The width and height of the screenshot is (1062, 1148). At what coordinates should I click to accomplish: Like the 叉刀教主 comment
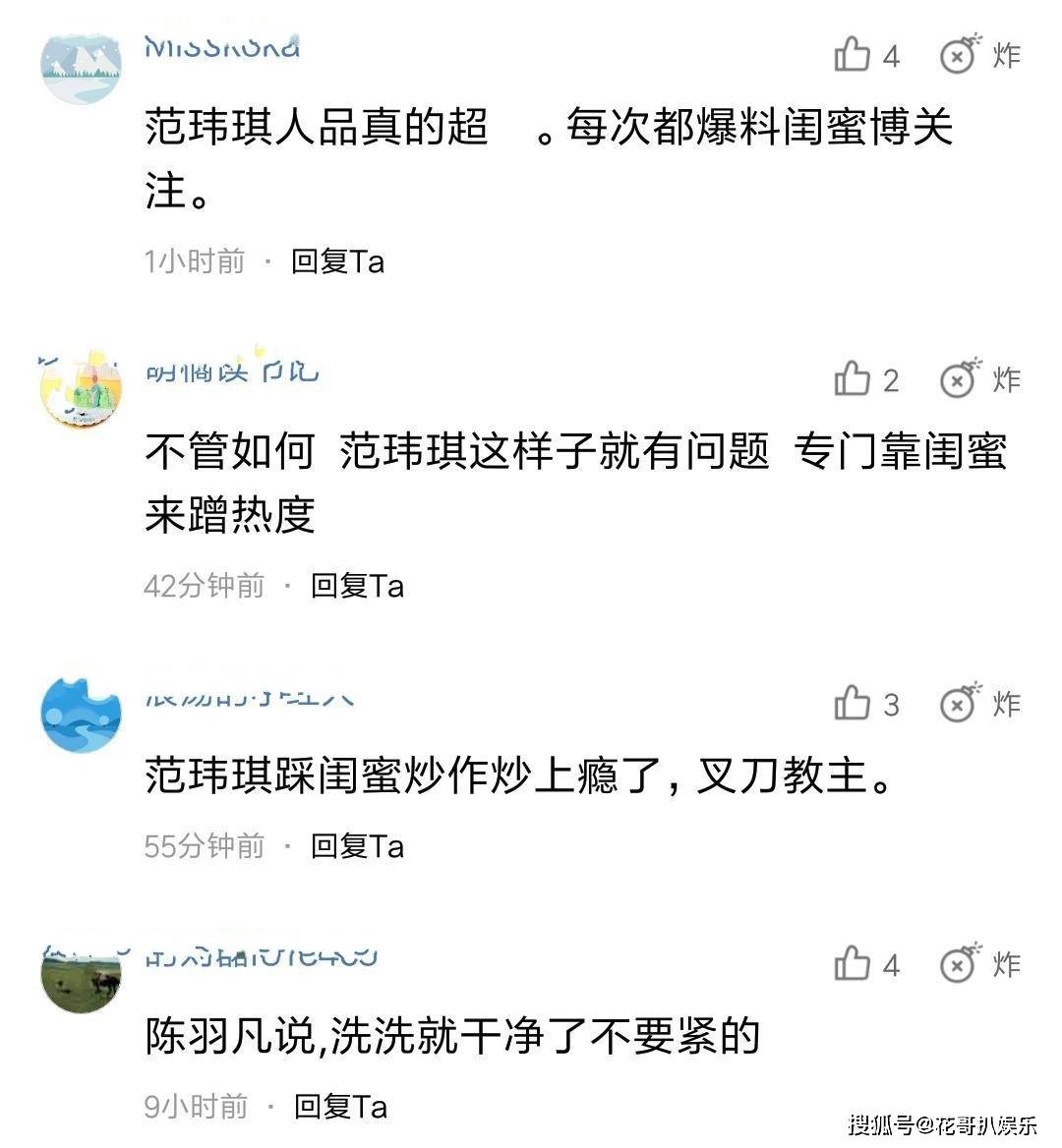coord(853,704)
